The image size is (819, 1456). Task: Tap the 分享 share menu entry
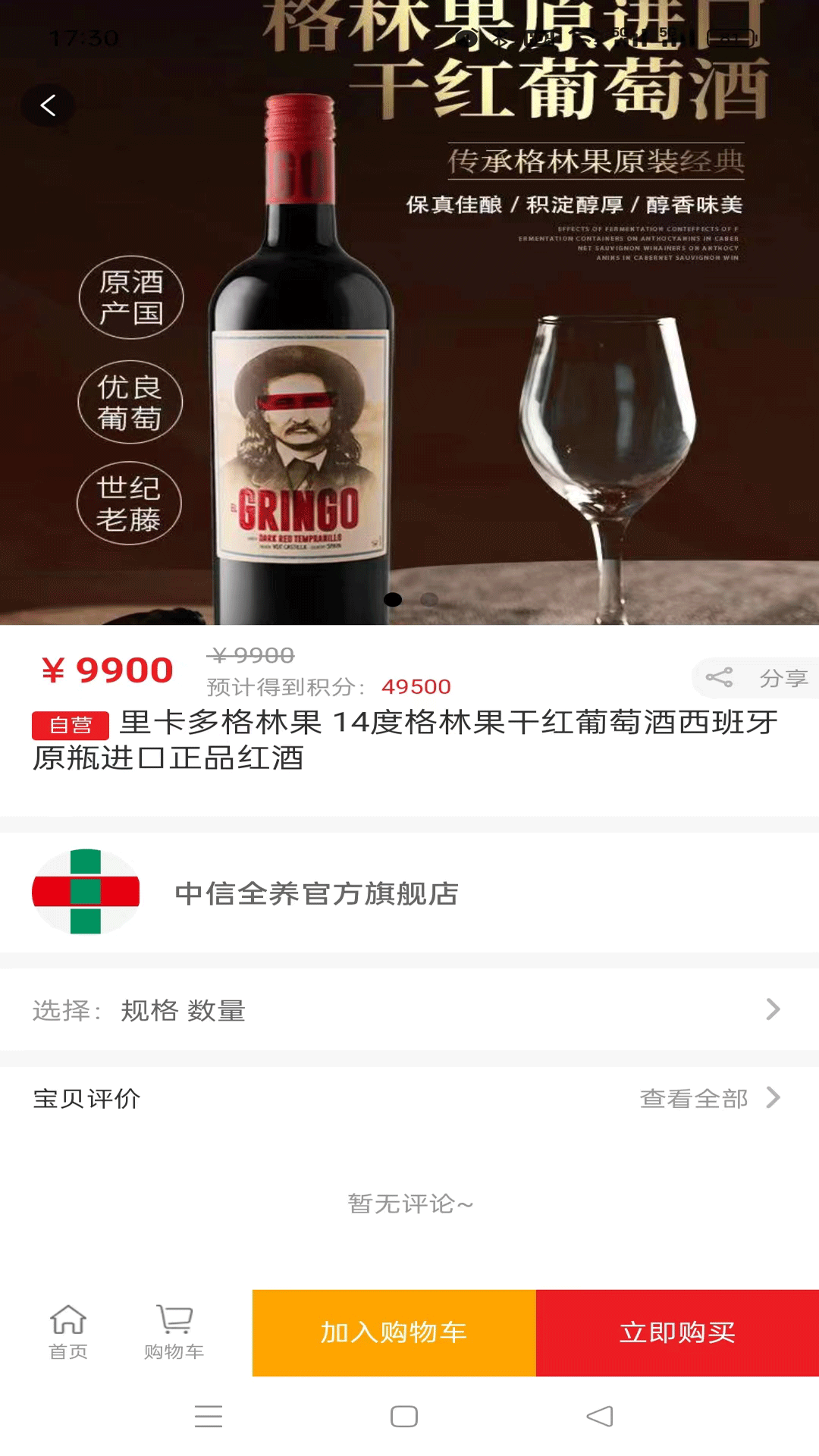coord(783,677)
